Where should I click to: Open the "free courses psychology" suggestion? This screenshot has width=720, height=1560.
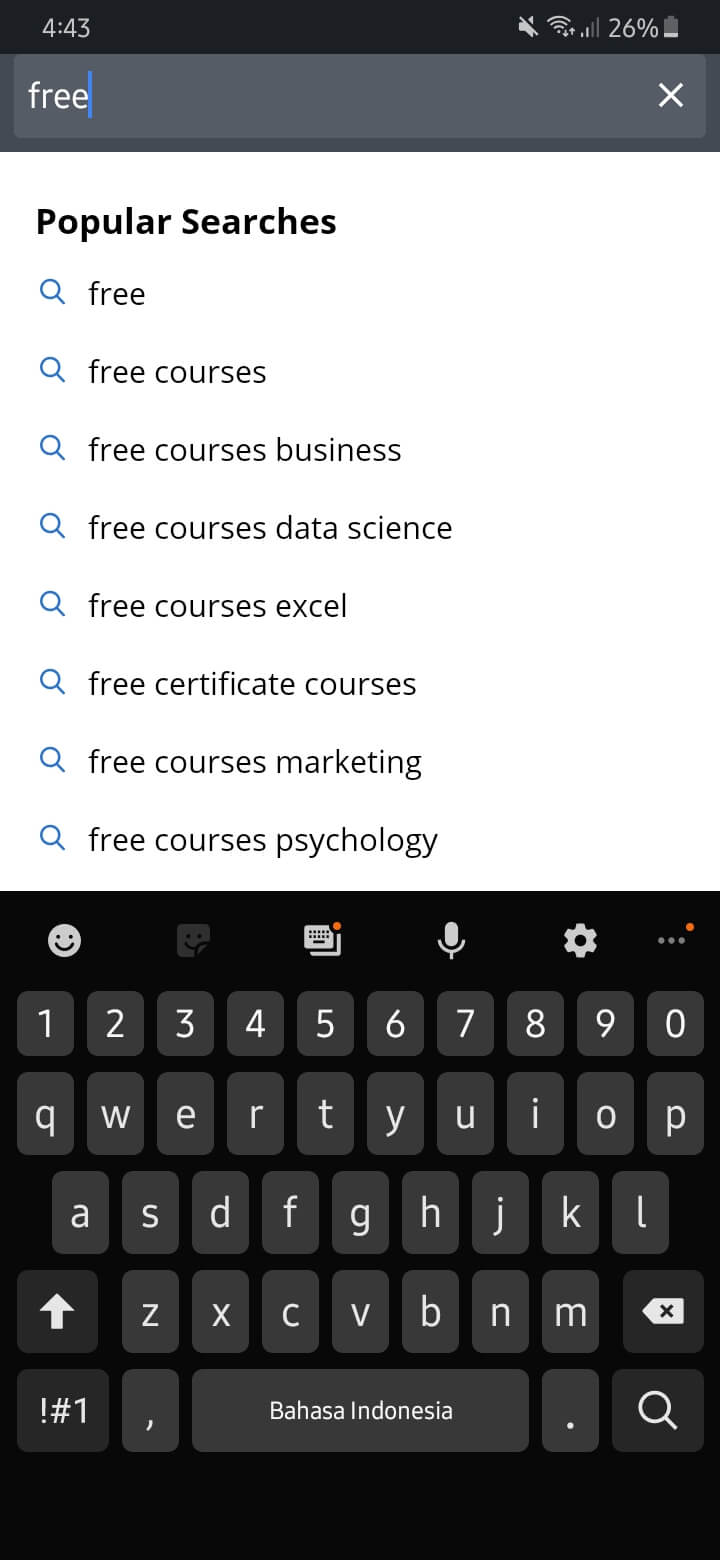263,840
